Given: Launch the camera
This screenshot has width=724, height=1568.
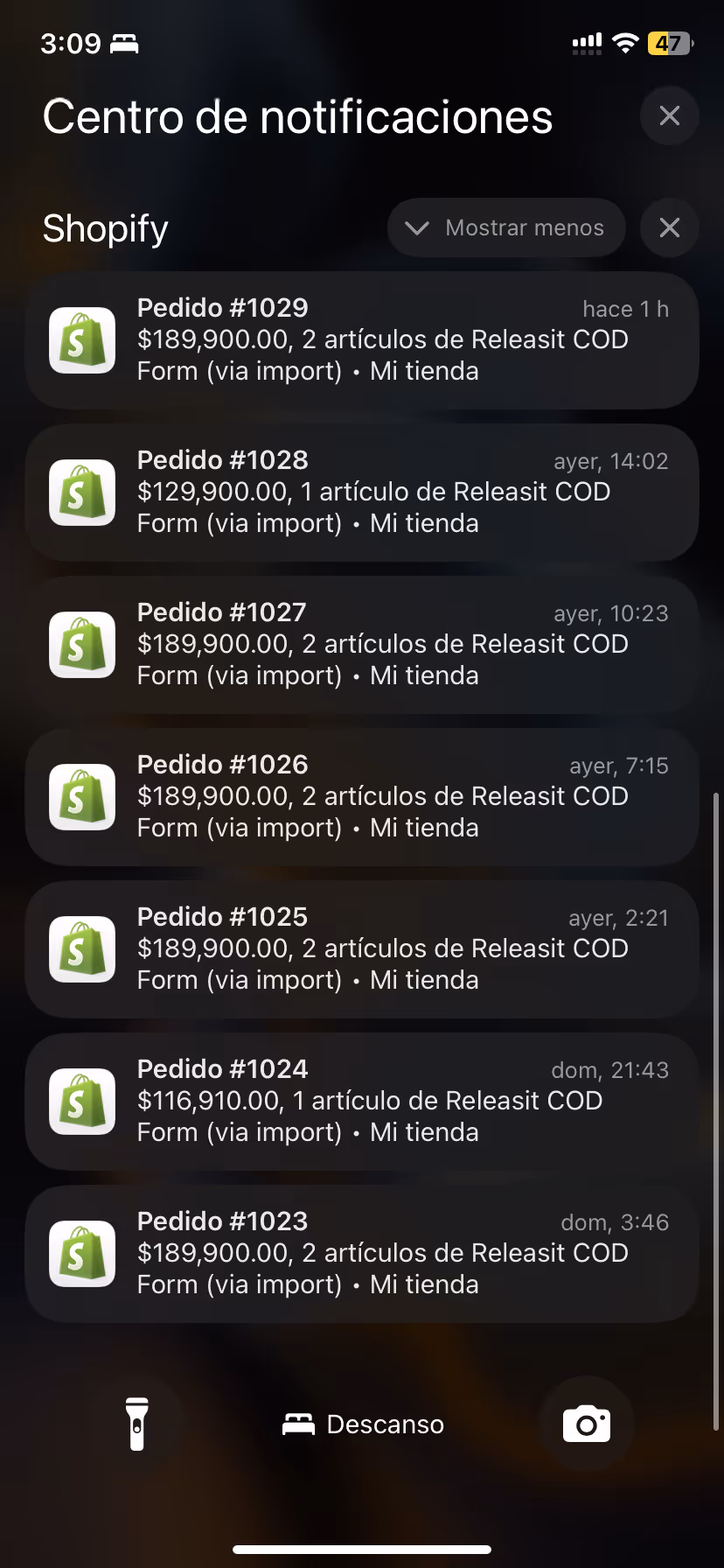Looking at the screenshot, I should click(587, 1424).
